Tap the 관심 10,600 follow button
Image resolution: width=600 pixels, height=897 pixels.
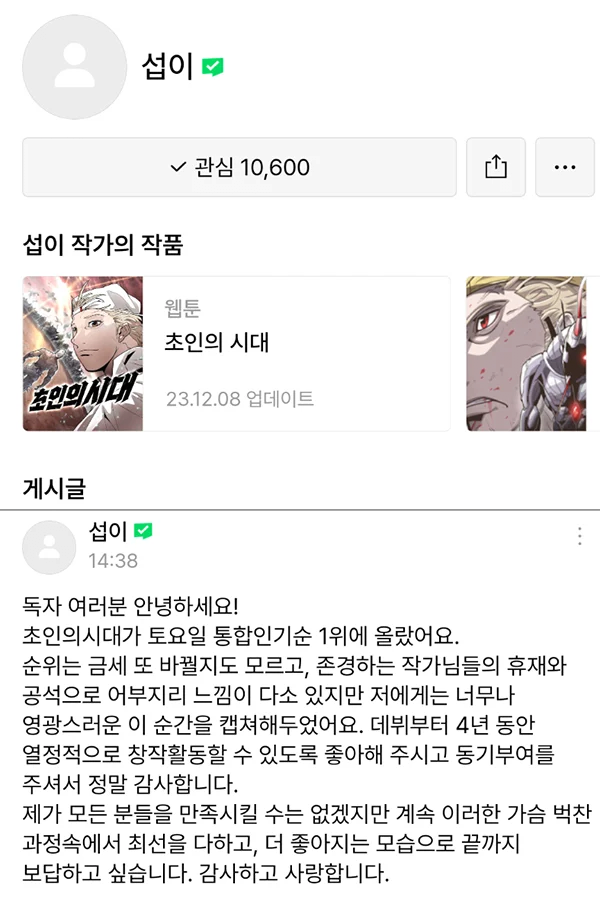coord(239,167)
